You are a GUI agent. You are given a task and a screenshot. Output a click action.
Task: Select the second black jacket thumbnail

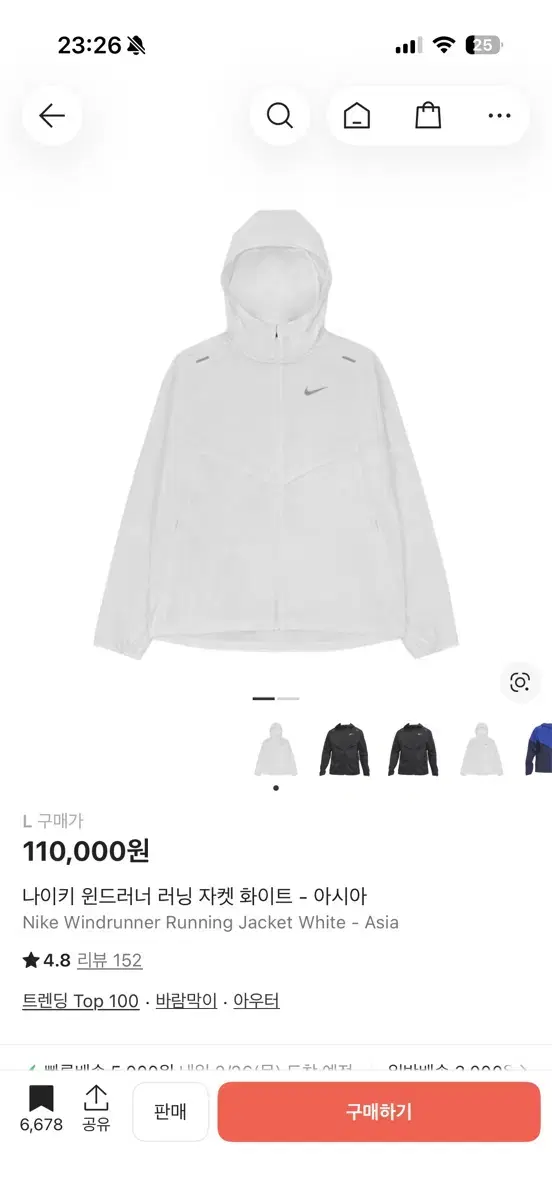point(413,750)
